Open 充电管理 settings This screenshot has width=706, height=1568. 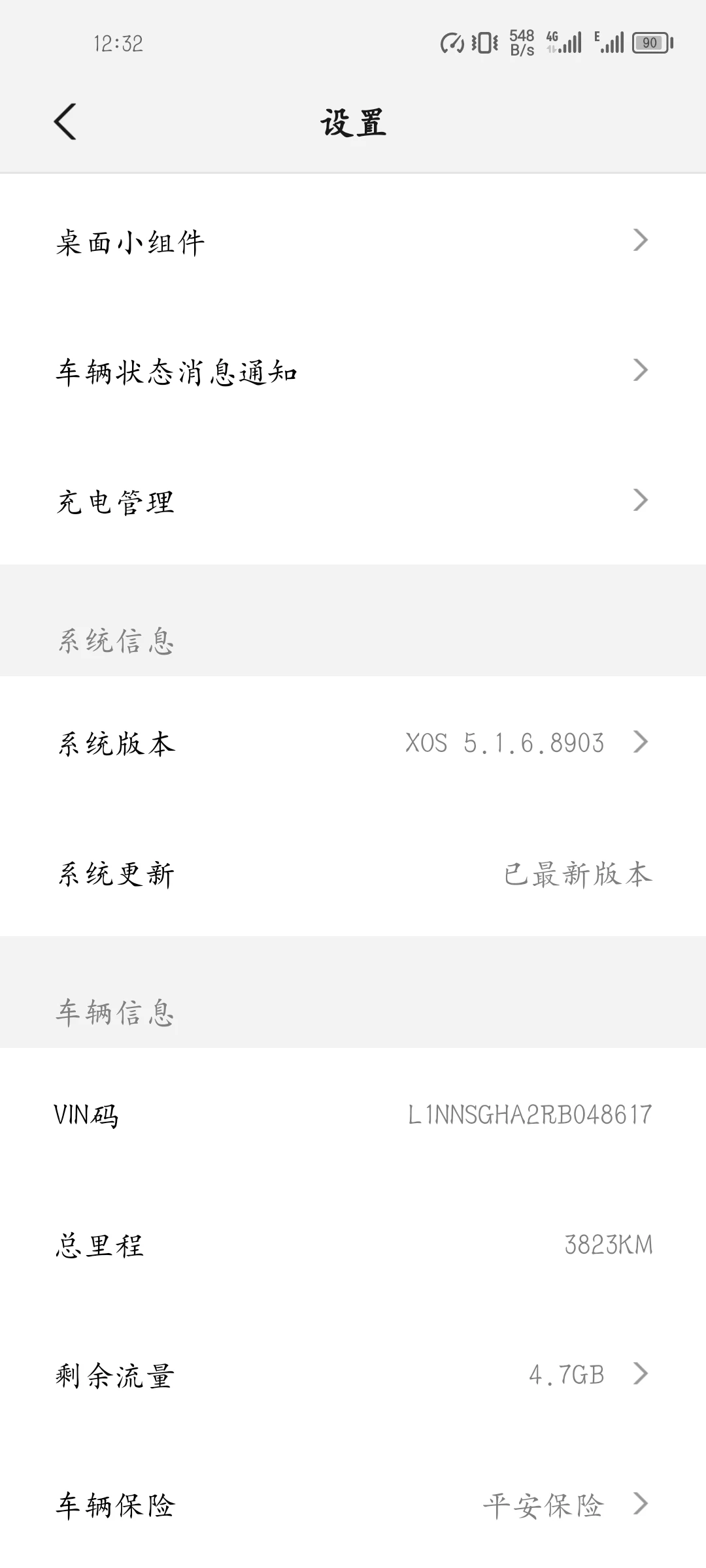click(353, 501)
